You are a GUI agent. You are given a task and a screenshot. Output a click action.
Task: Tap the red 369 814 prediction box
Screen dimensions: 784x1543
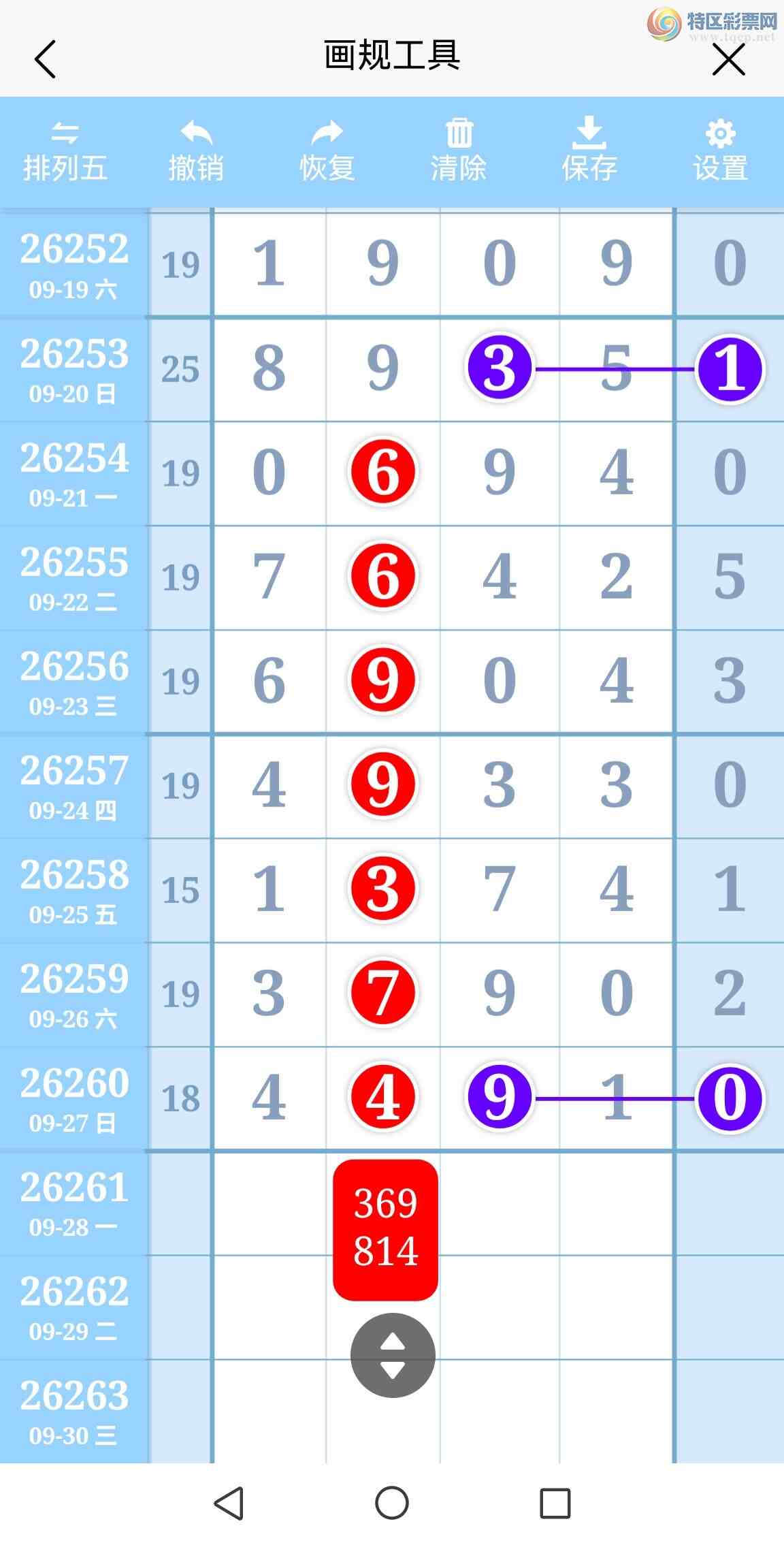[385, 1230]
